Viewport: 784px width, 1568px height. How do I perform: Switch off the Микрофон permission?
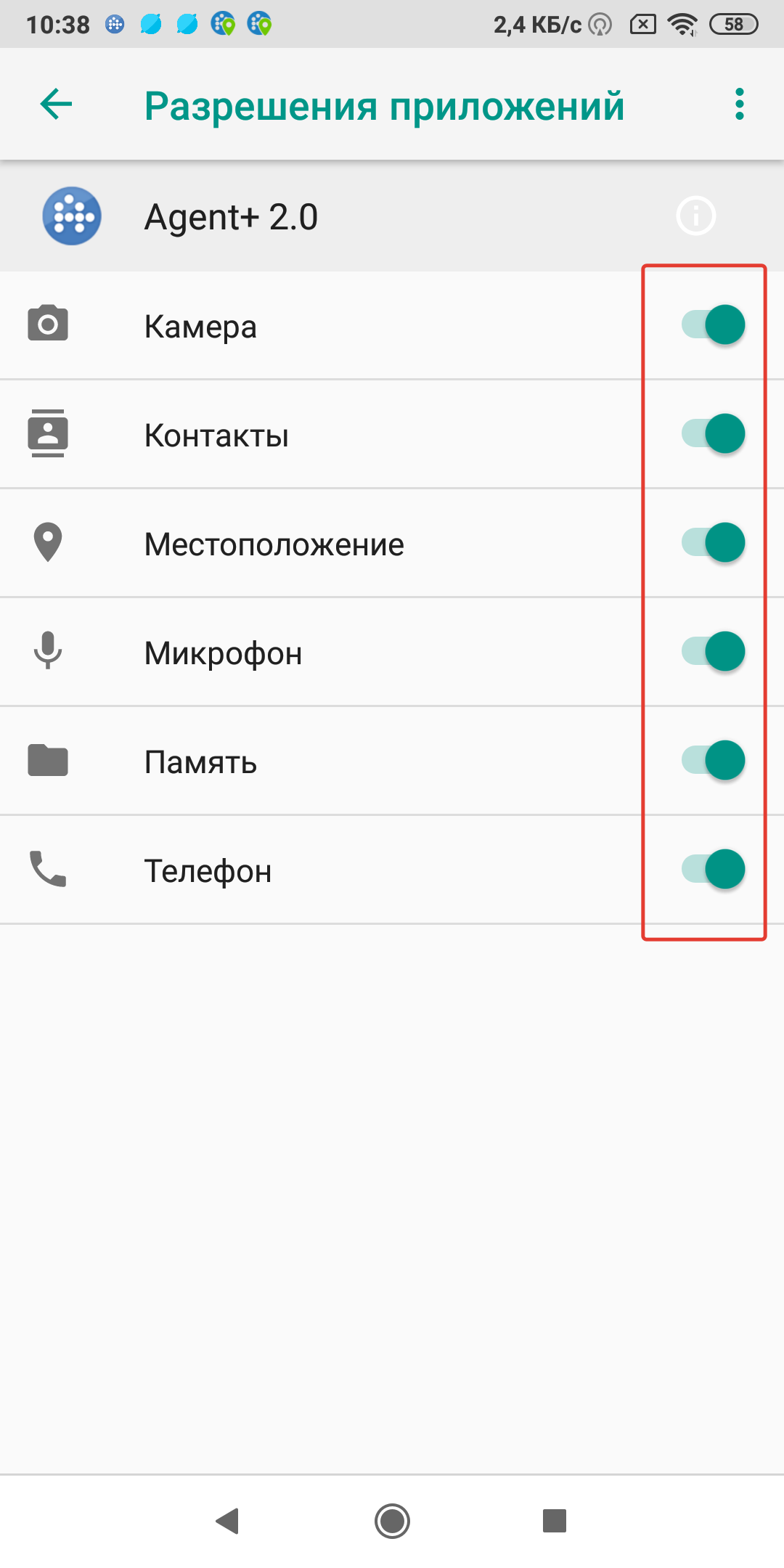(x=713, y=651)
